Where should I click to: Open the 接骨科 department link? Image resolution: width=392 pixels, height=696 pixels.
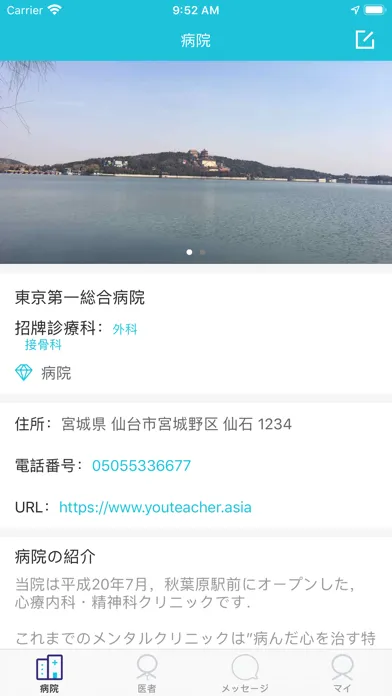tap(43, 345)
